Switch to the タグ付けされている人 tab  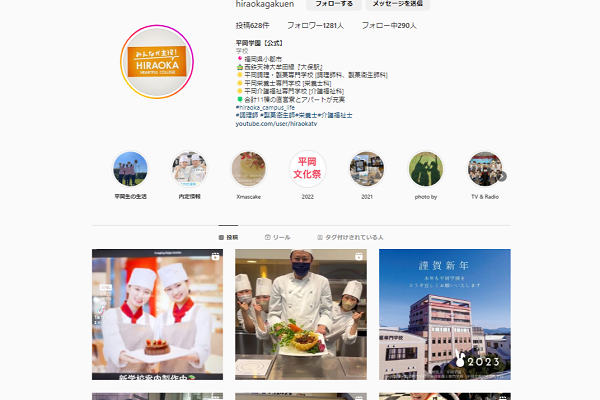pos(350,237)
